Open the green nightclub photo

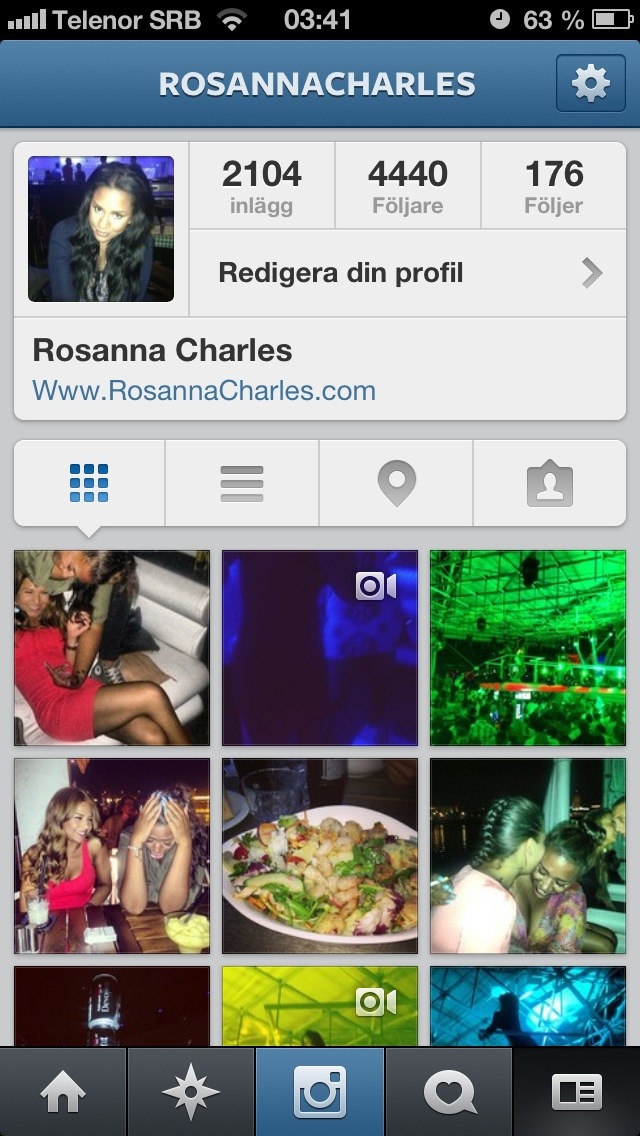tap(528, 648)
